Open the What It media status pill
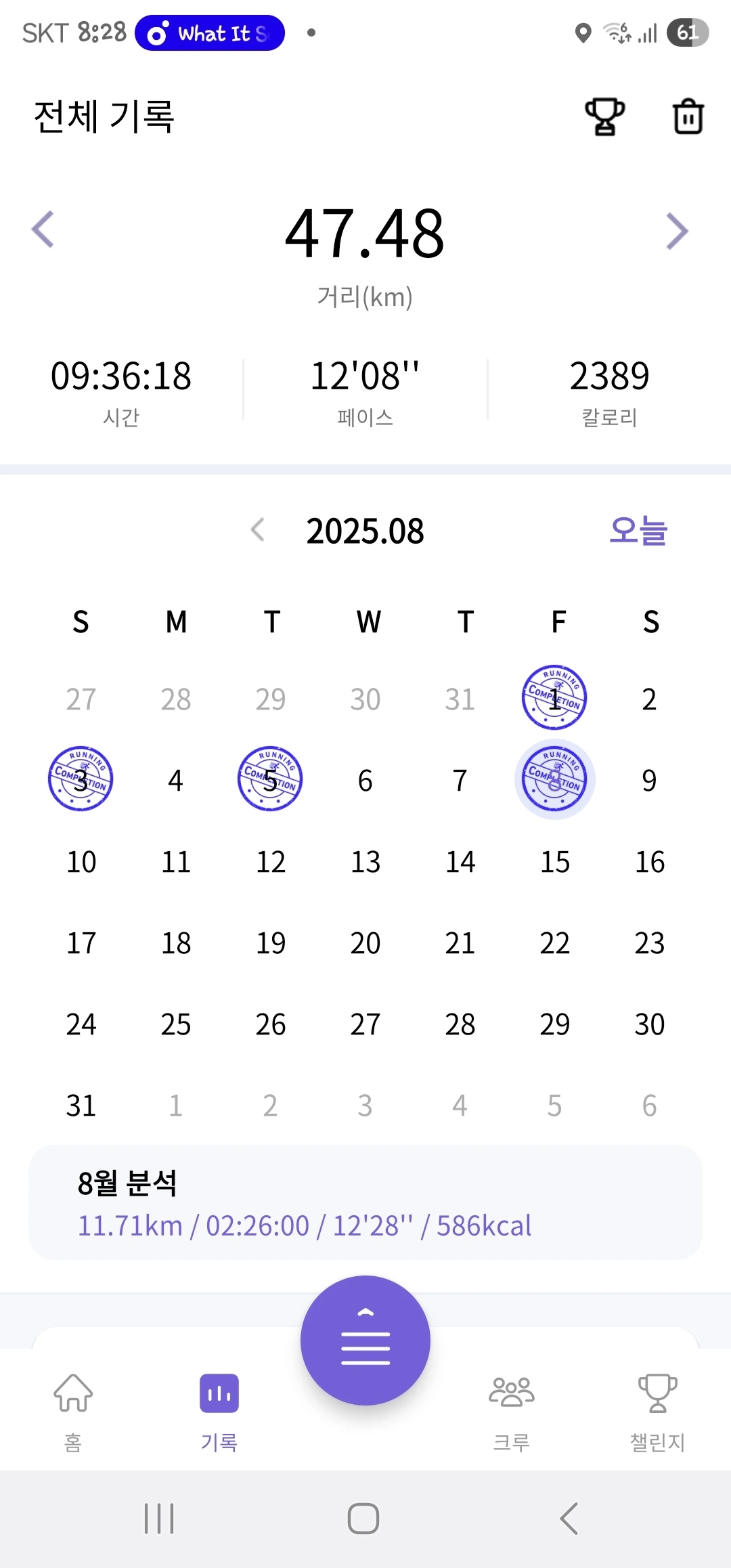 tap(209, 33)
